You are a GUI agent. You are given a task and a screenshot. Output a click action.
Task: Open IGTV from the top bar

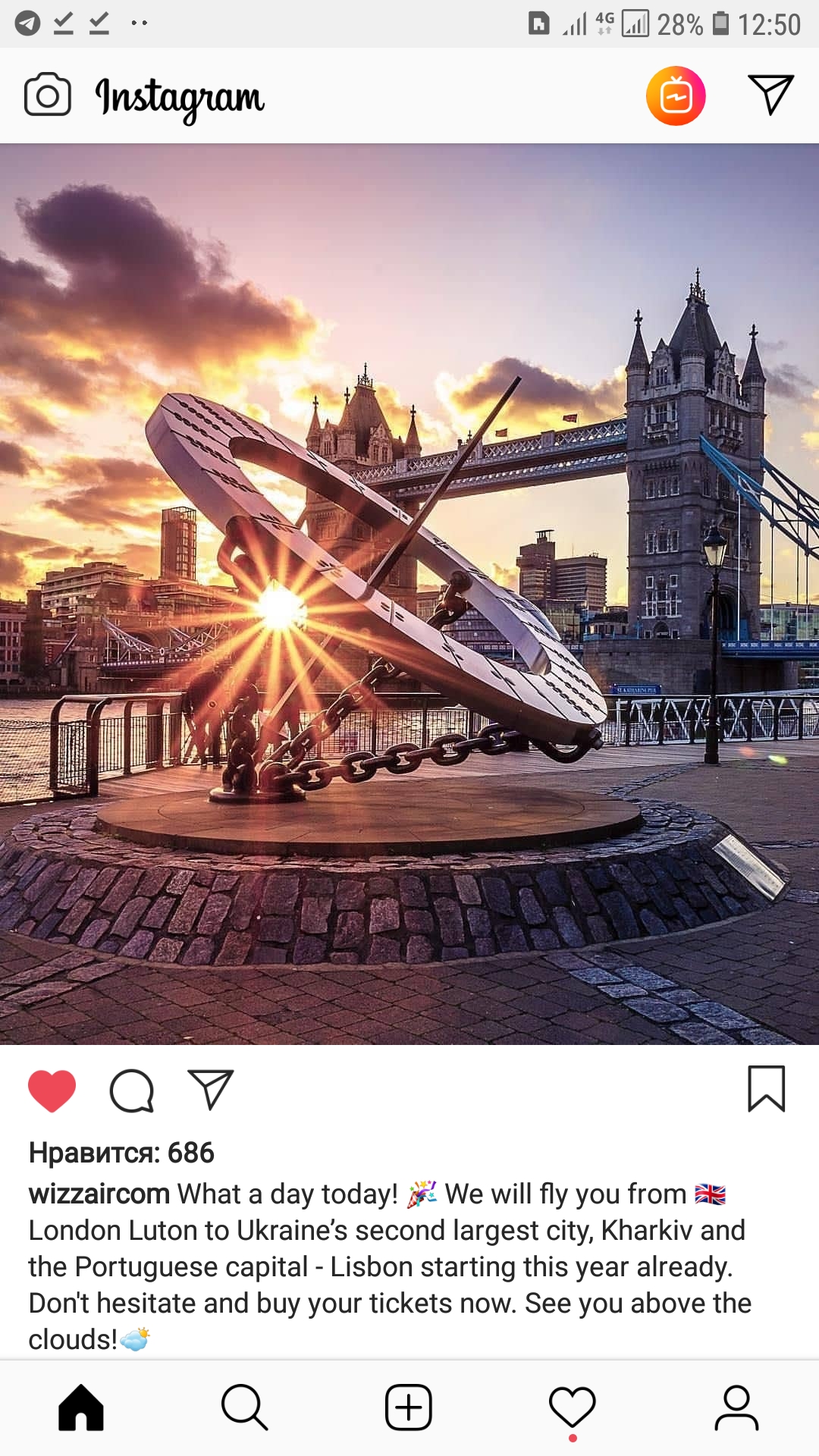click(676, 96)
